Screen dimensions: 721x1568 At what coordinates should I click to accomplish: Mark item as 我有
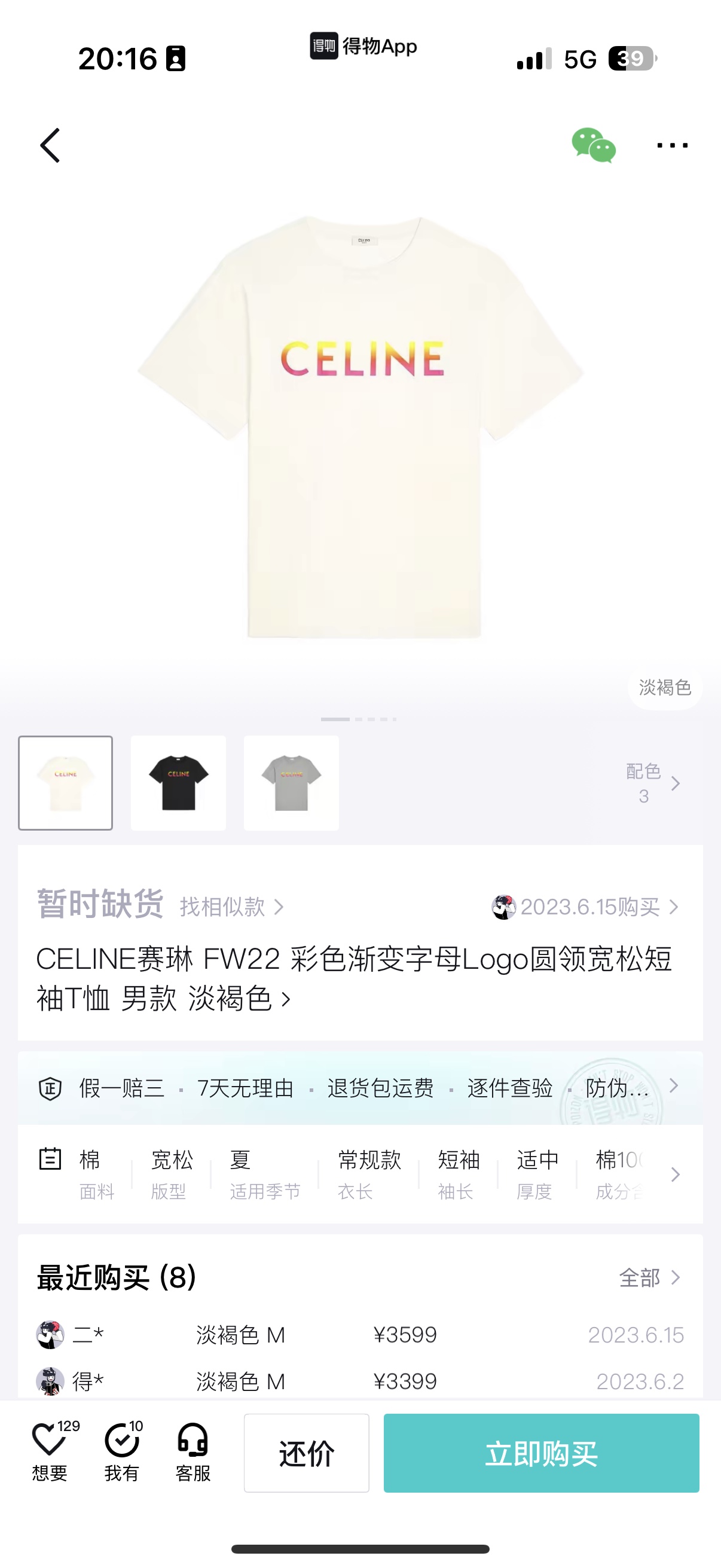(122, 1453)
